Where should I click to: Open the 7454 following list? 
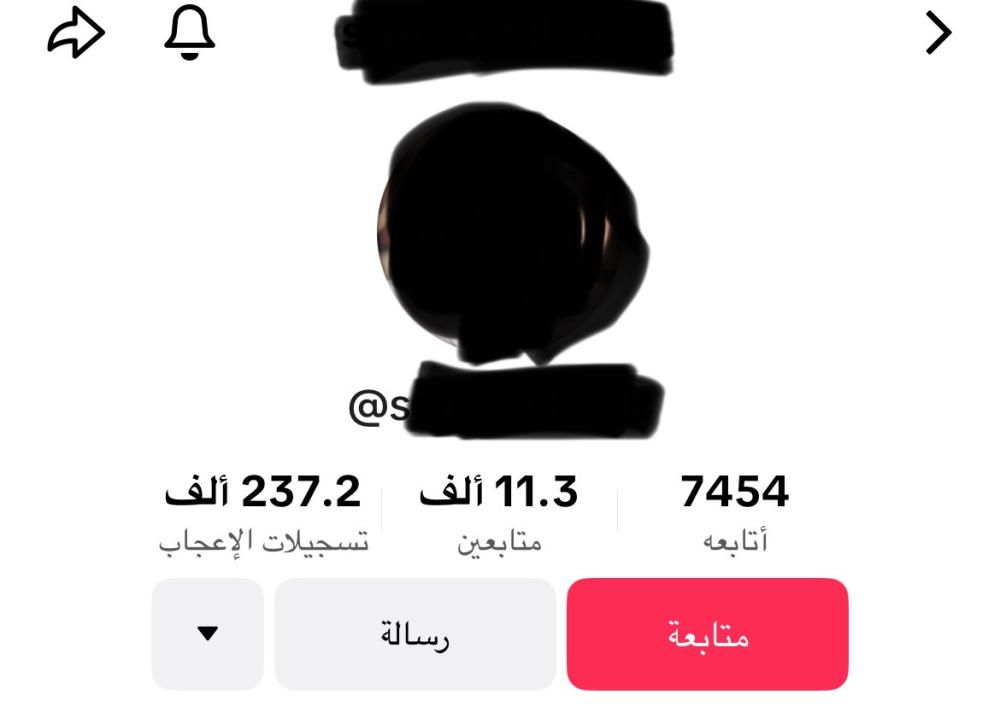[735, 510]
